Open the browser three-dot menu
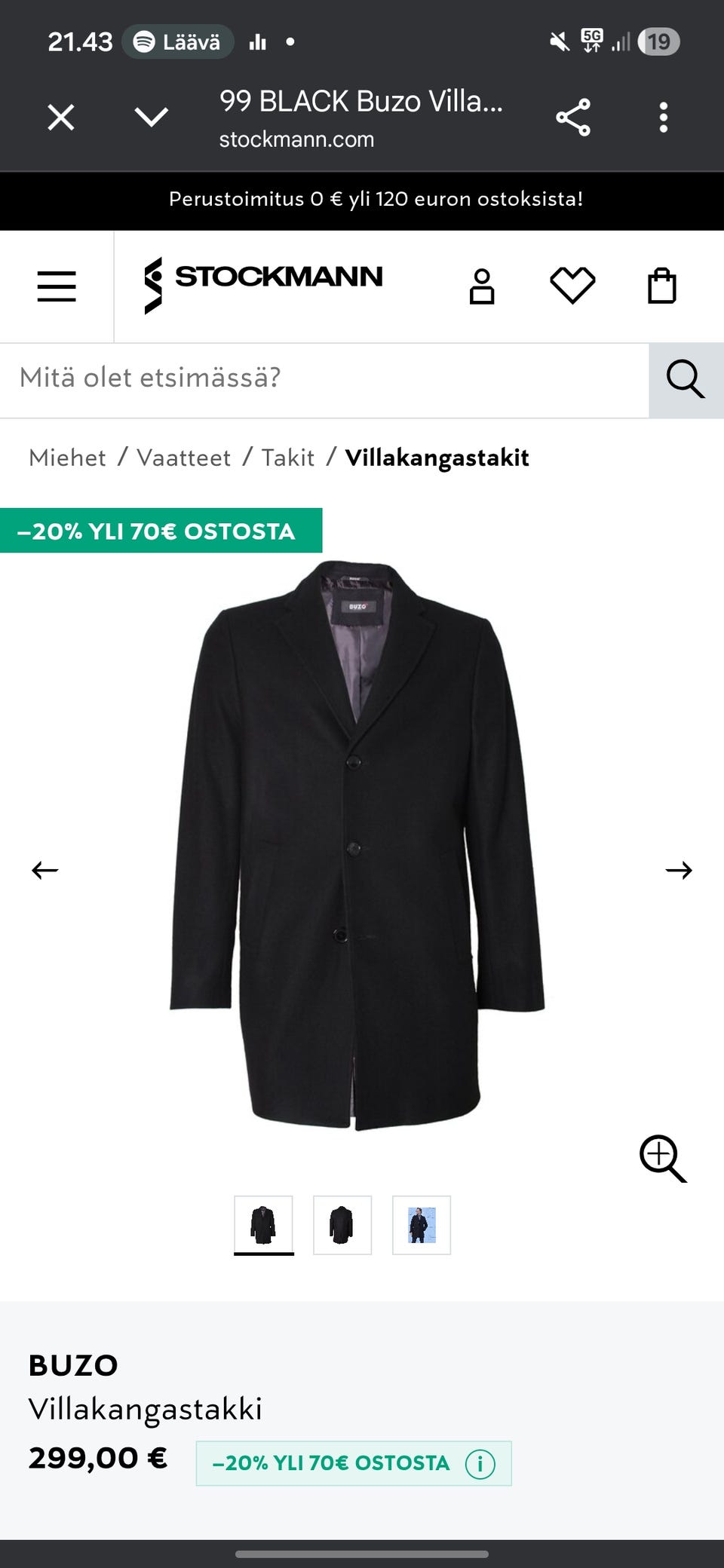This screenshot has width=724, height=1568. coord(664,117)
